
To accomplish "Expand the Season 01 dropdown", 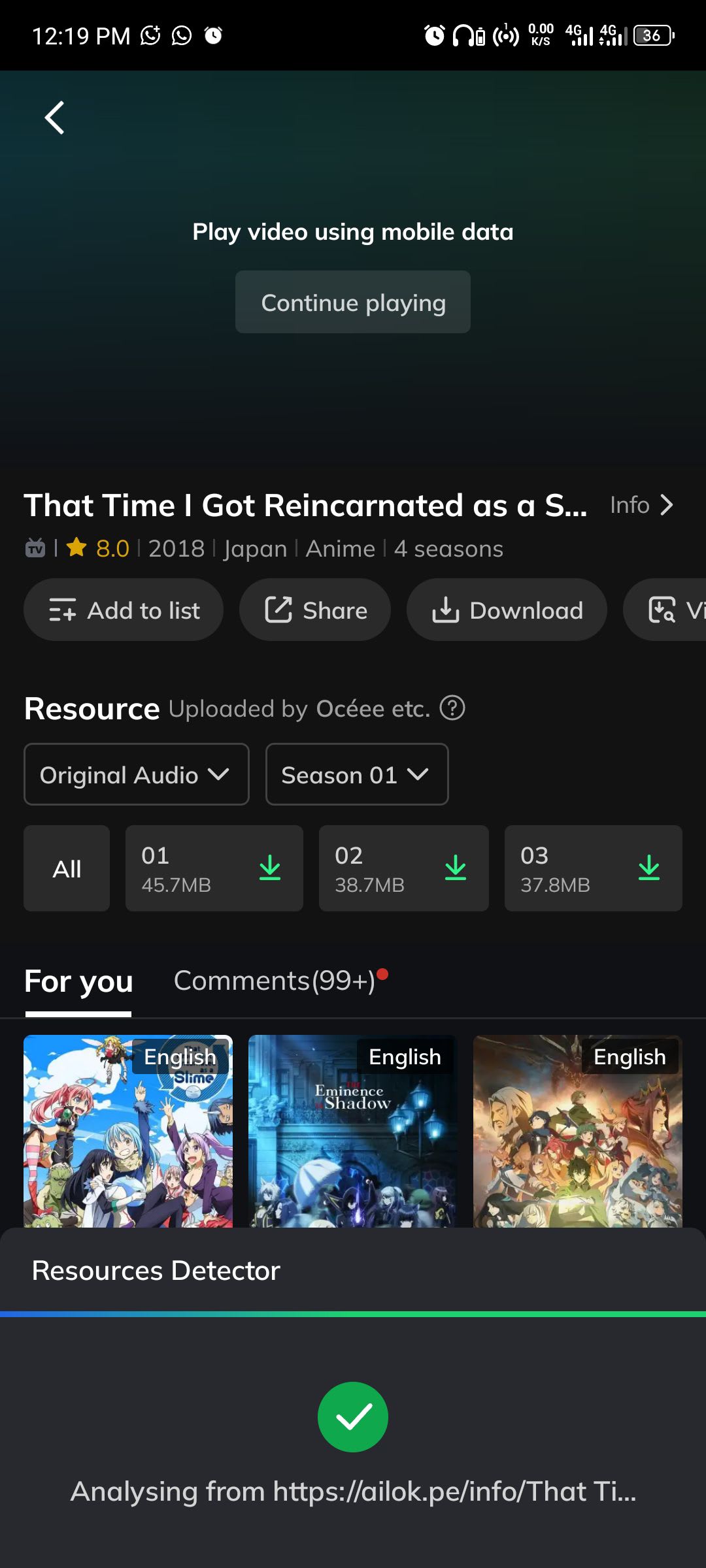I will tap(356, 775).
